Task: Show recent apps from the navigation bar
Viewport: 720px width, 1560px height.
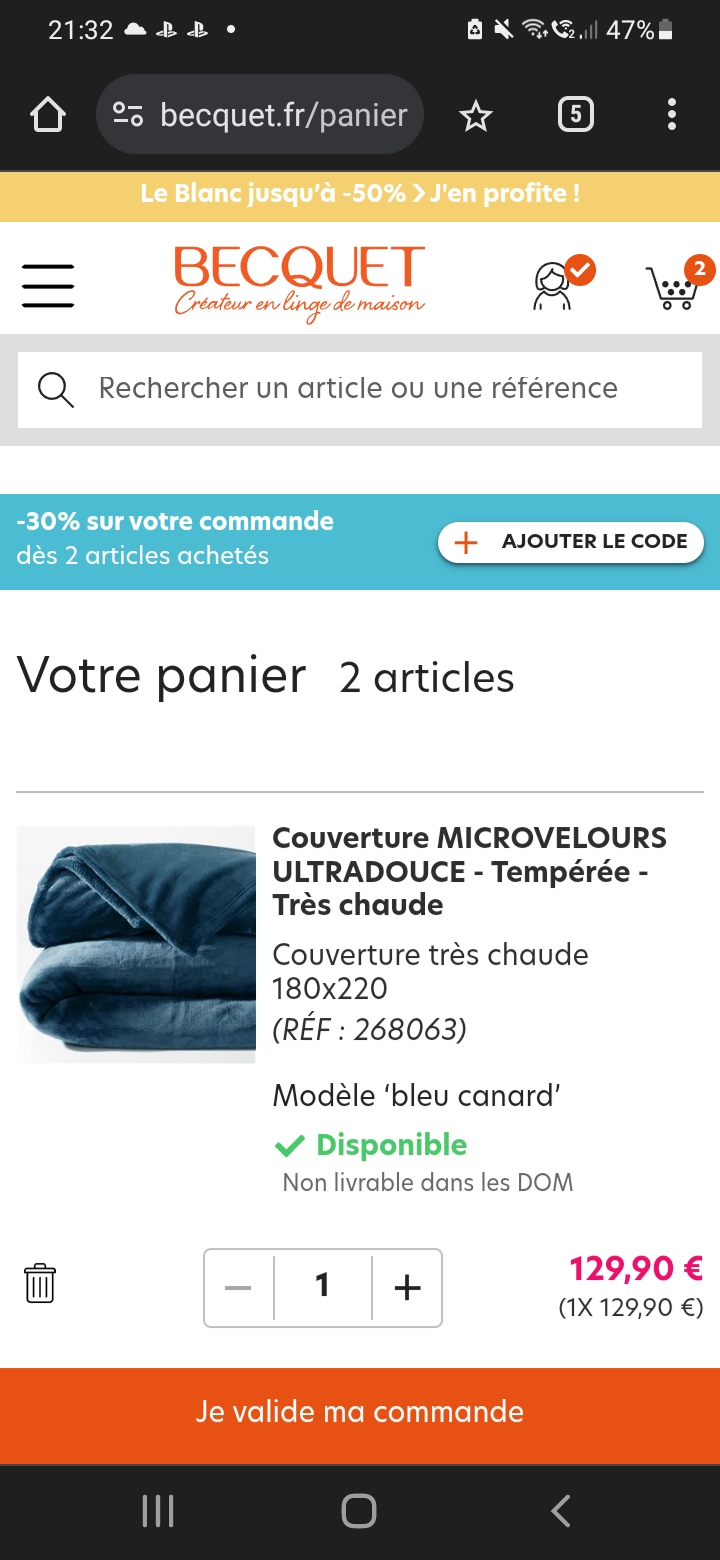Action: click(x=158, y=1510)
